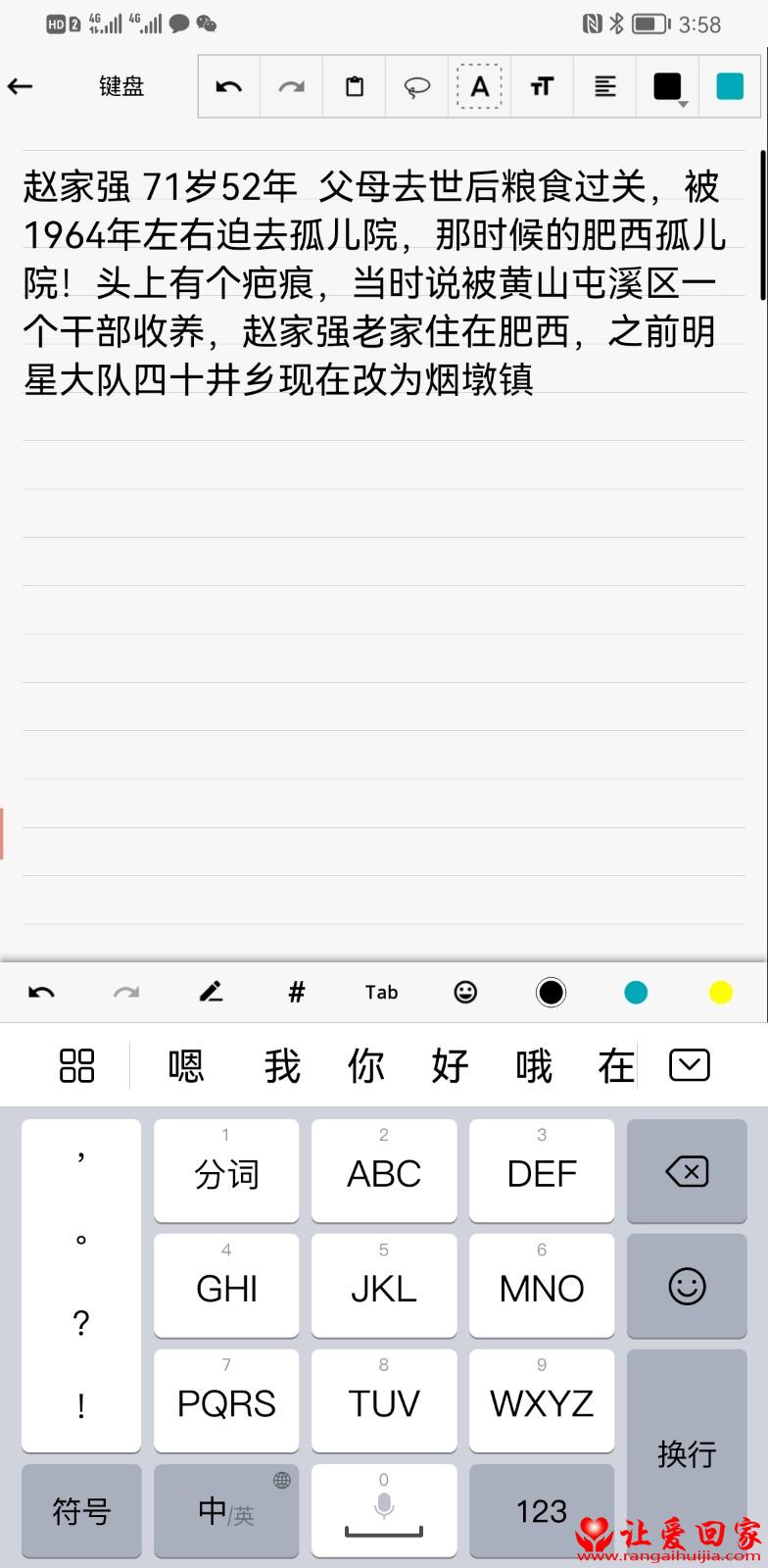Choose the yellow color above keyboard
The width and height of the screenshot is (768, 1568).
tap(720, 993)
